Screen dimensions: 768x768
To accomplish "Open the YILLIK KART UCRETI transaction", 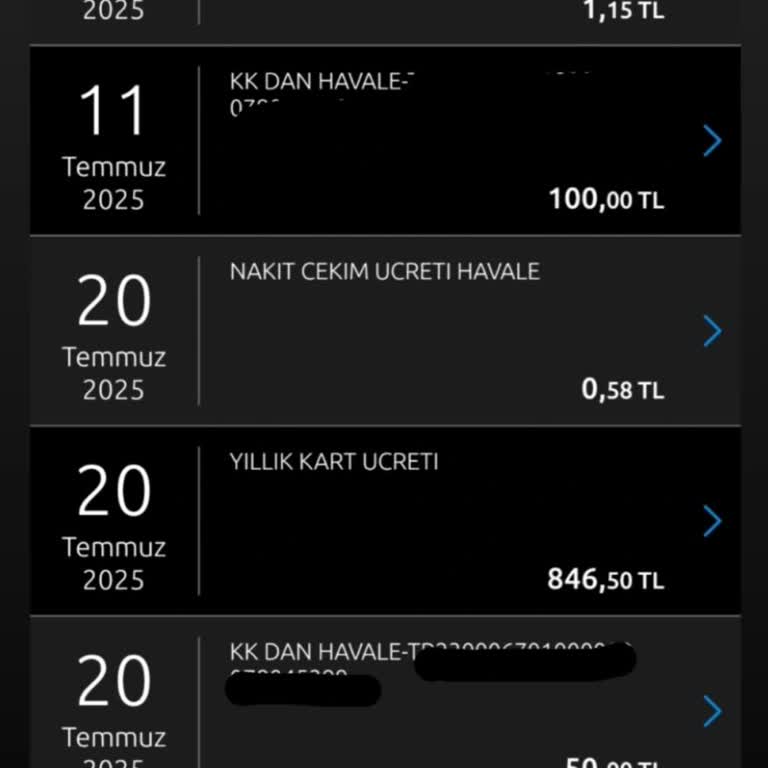I will [x=712, y=521].
